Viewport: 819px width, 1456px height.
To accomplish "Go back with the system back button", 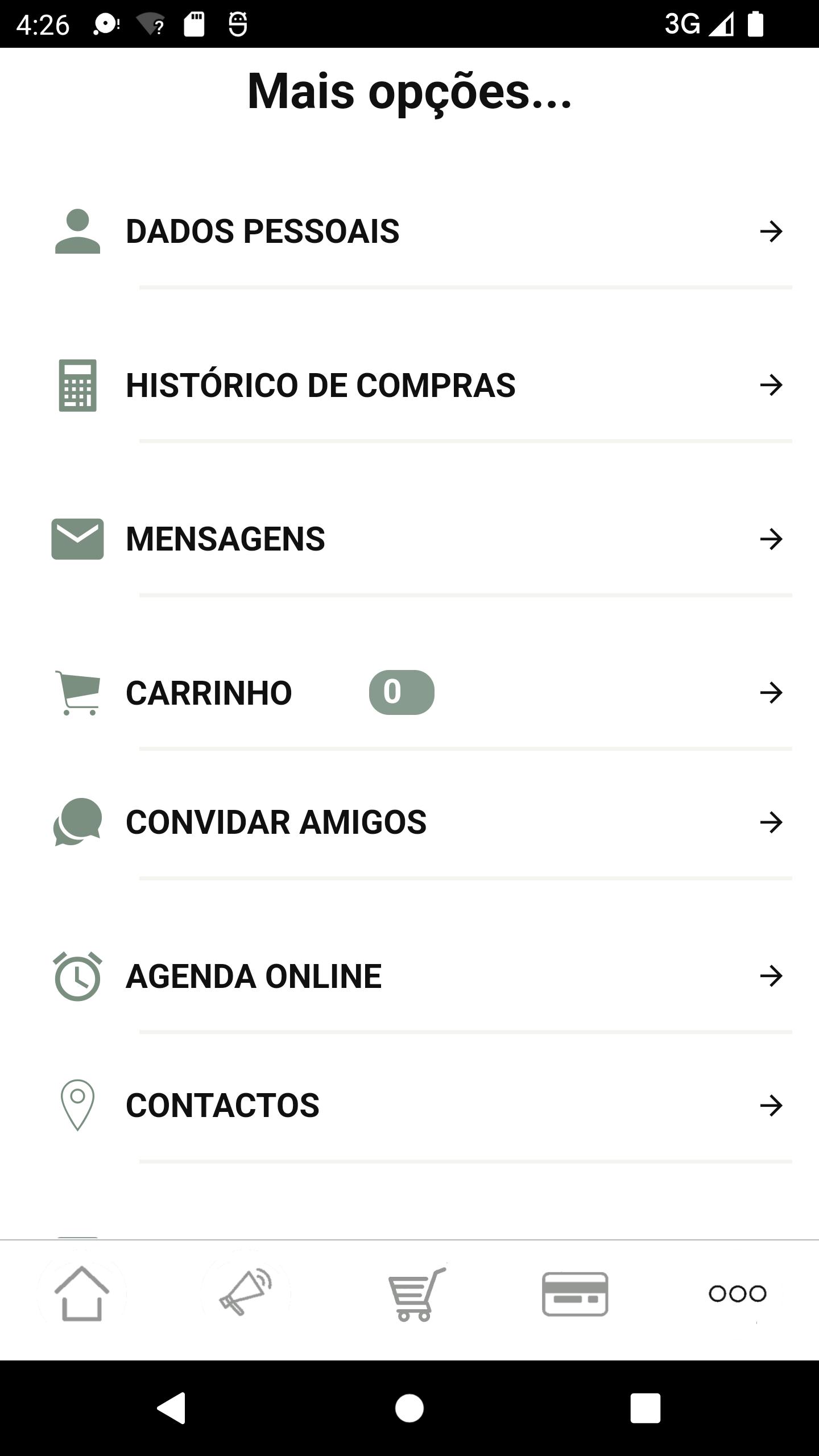I will point(171,1408).
